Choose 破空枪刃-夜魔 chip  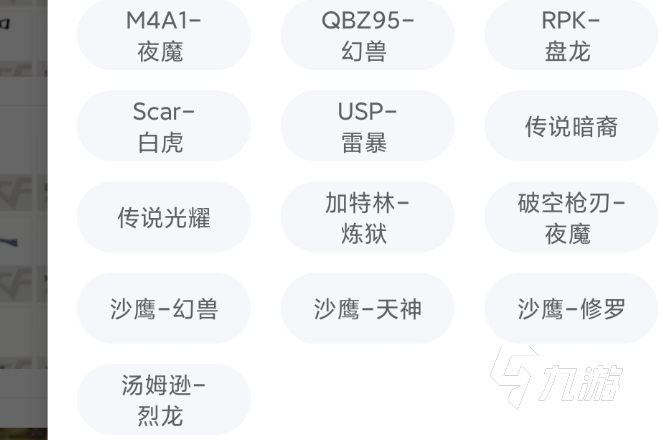pyautogui.click(x=570, y=218)
